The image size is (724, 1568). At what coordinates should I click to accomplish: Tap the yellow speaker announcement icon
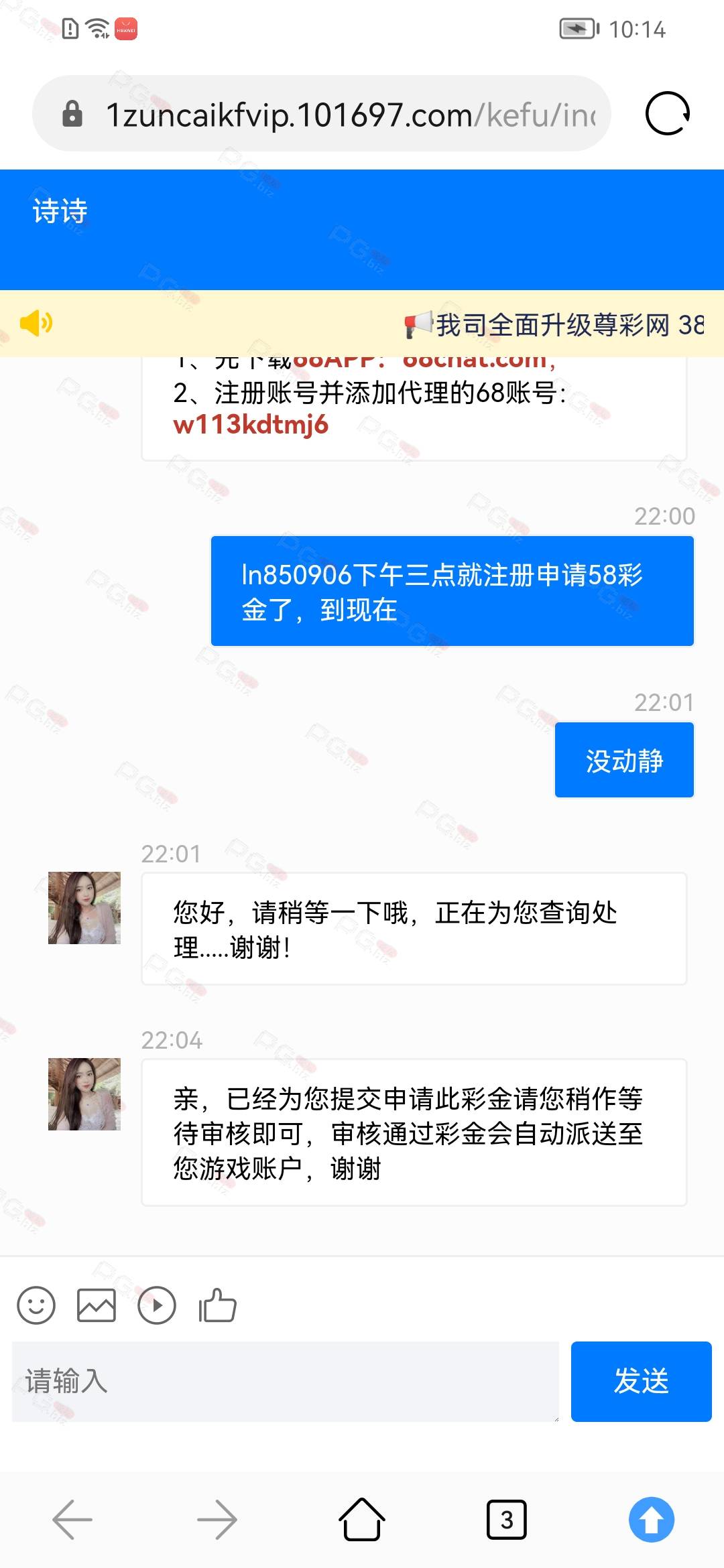(x=36, y=323)
